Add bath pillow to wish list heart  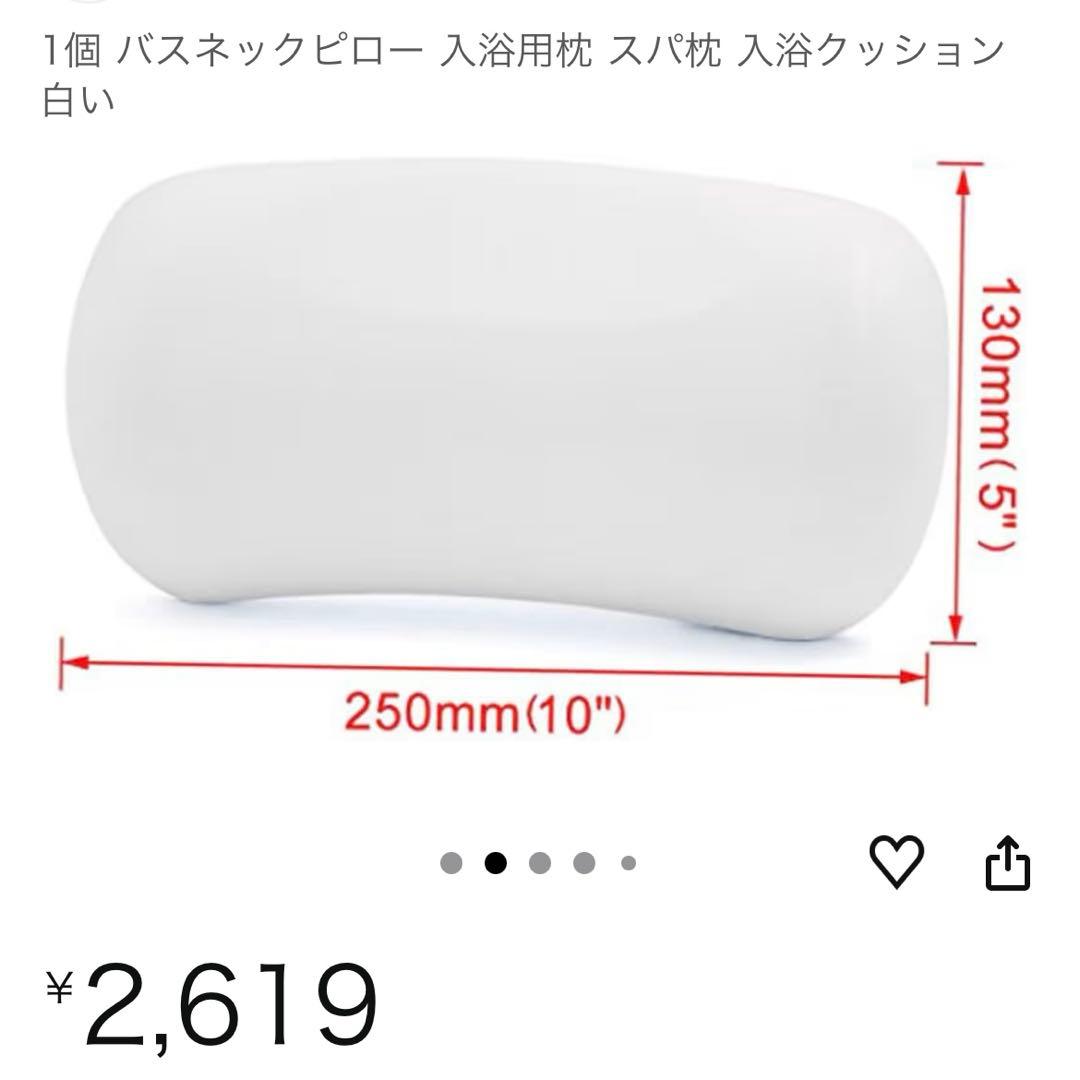click(896, 862)
